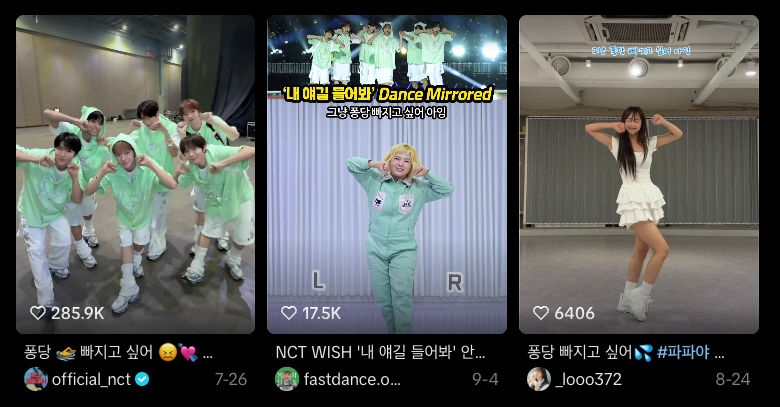Image resolution: width=780 pixels, height=407 pixels.
Task: Visit the official_nct profile
Action: 90,379
